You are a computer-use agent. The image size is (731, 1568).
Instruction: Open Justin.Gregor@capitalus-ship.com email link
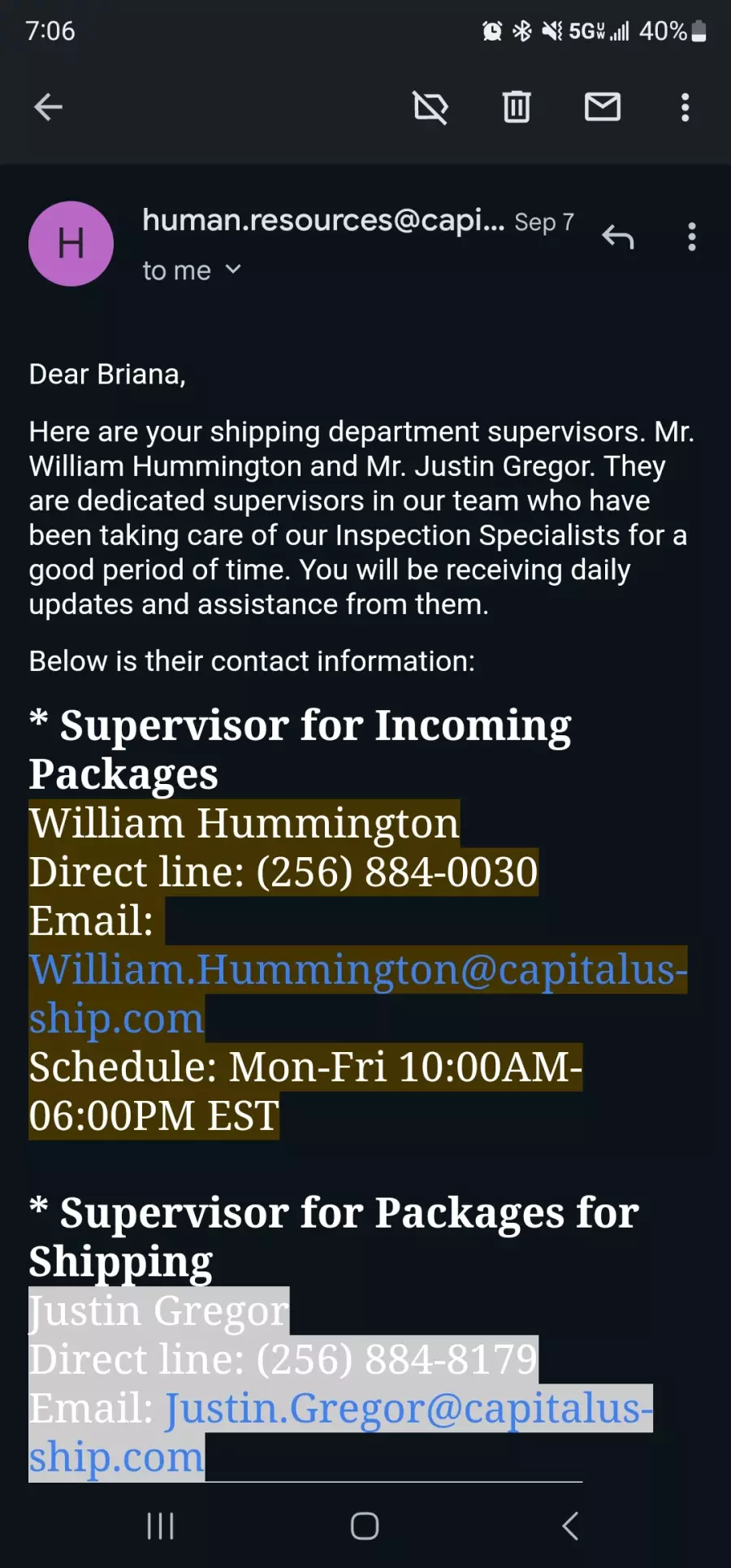tap(341, 1432)
